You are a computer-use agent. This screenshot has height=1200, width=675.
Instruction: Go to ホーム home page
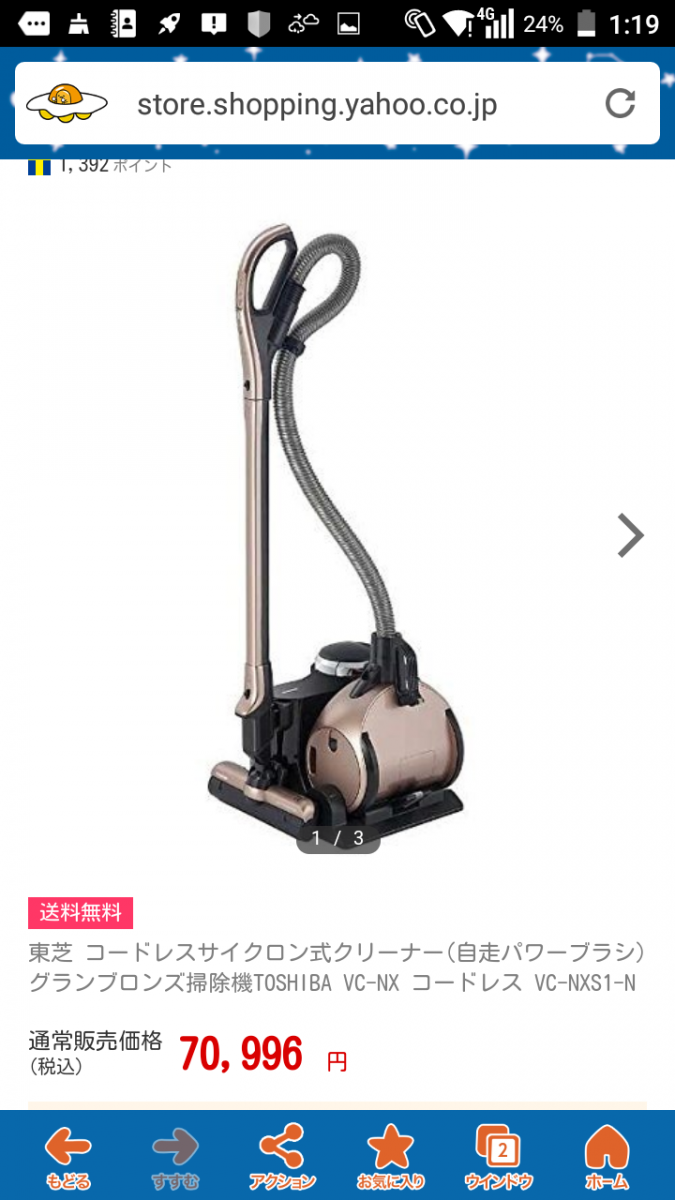pos(606,1157)
